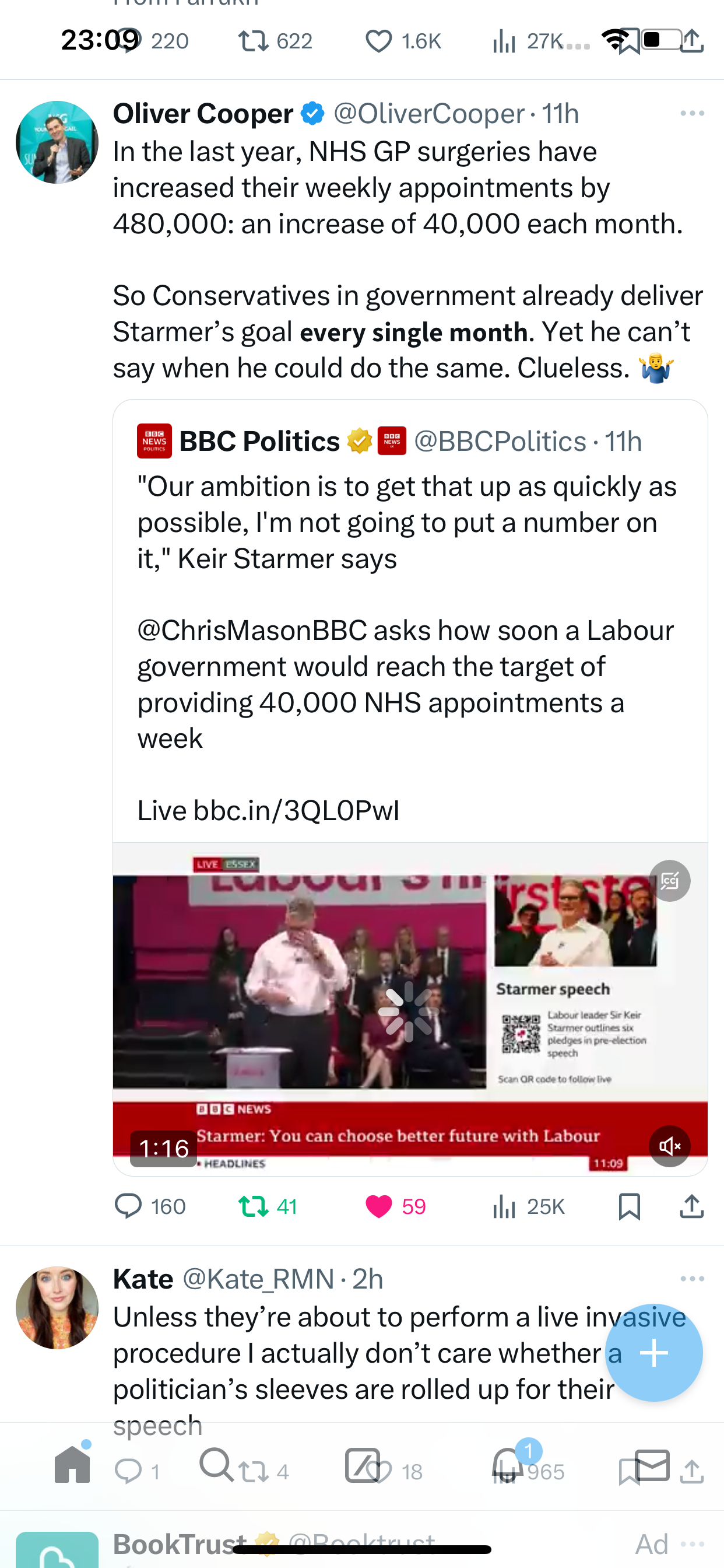
Task: Open Oliver Cooper's profile picture
Action: pos(57,142)
